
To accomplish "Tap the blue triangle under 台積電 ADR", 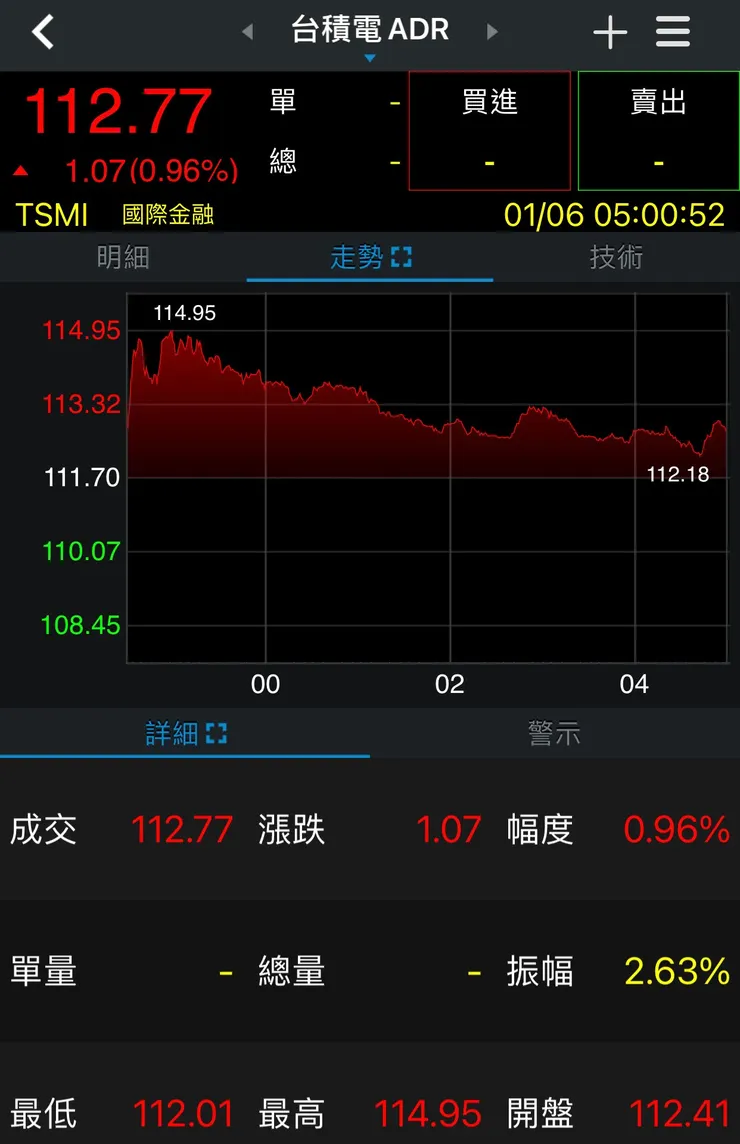I will click(369, 57).
